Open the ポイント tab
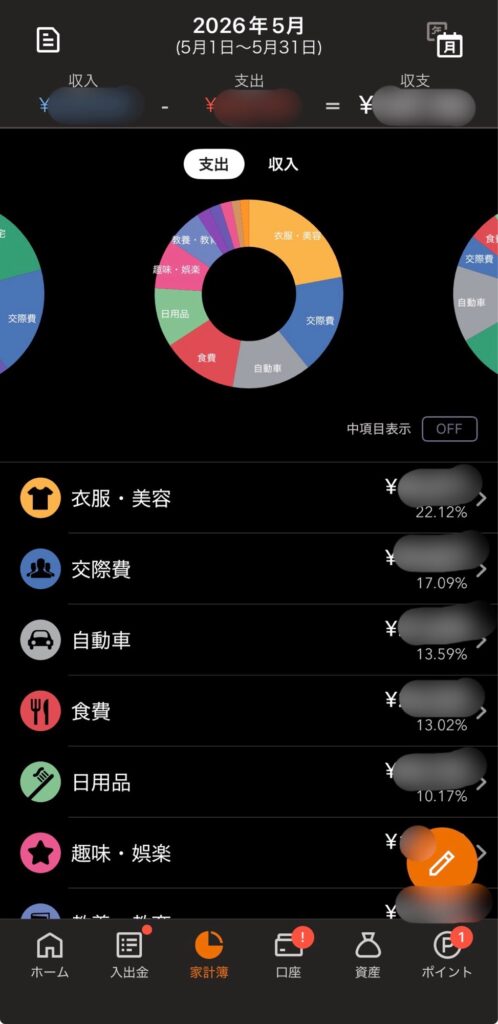Screen dimensions: 498x1024 pyautogui.click(x=448, y=955)
